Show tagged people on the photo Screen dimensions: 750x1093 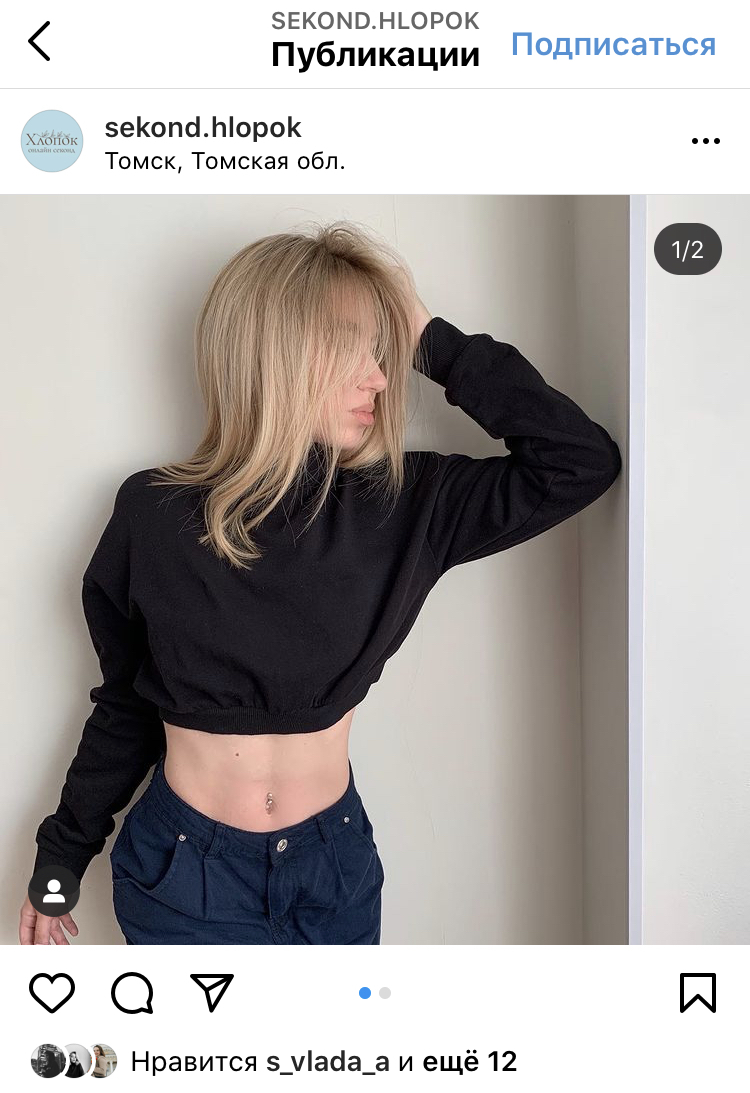point(54,891)
